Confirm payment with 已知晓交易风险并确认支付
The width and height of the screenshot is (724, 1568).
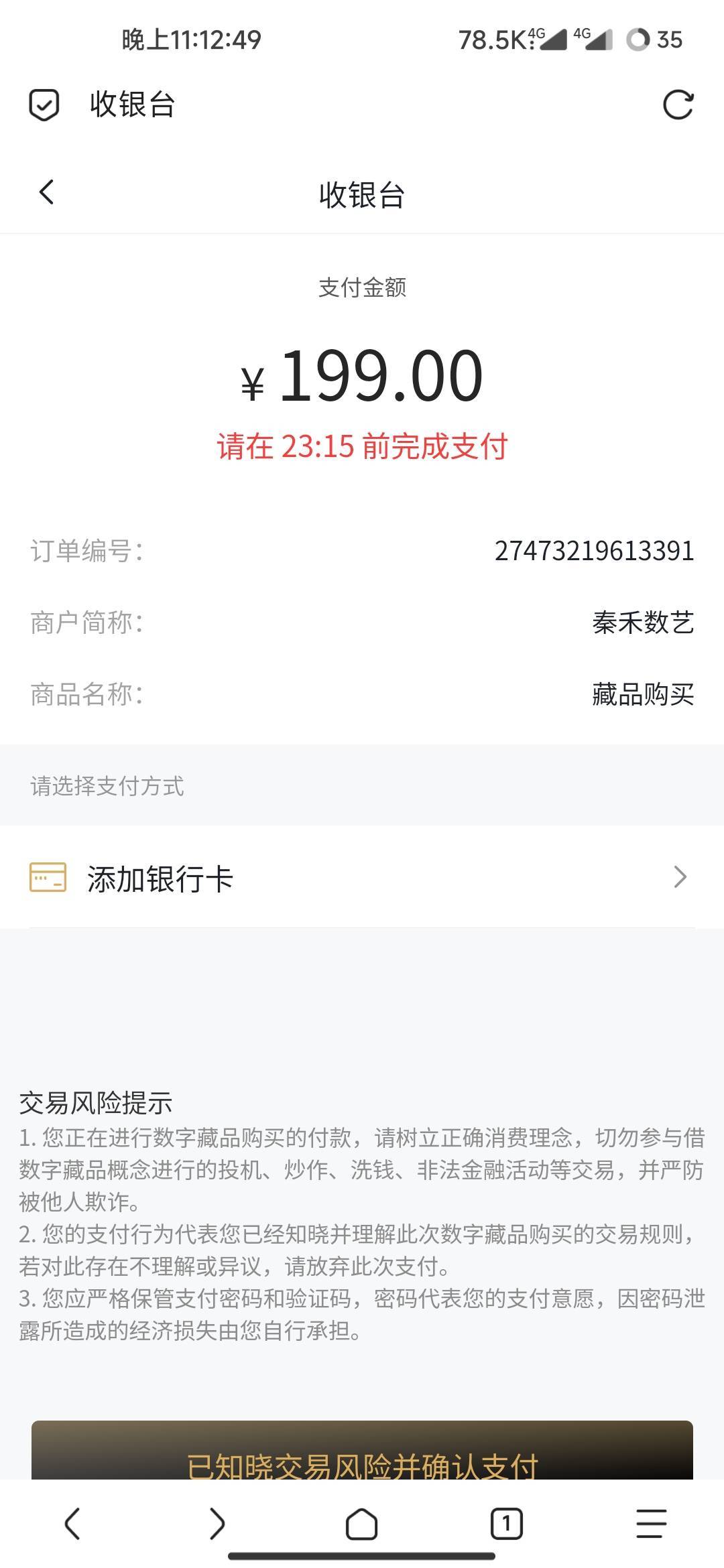362,1450
